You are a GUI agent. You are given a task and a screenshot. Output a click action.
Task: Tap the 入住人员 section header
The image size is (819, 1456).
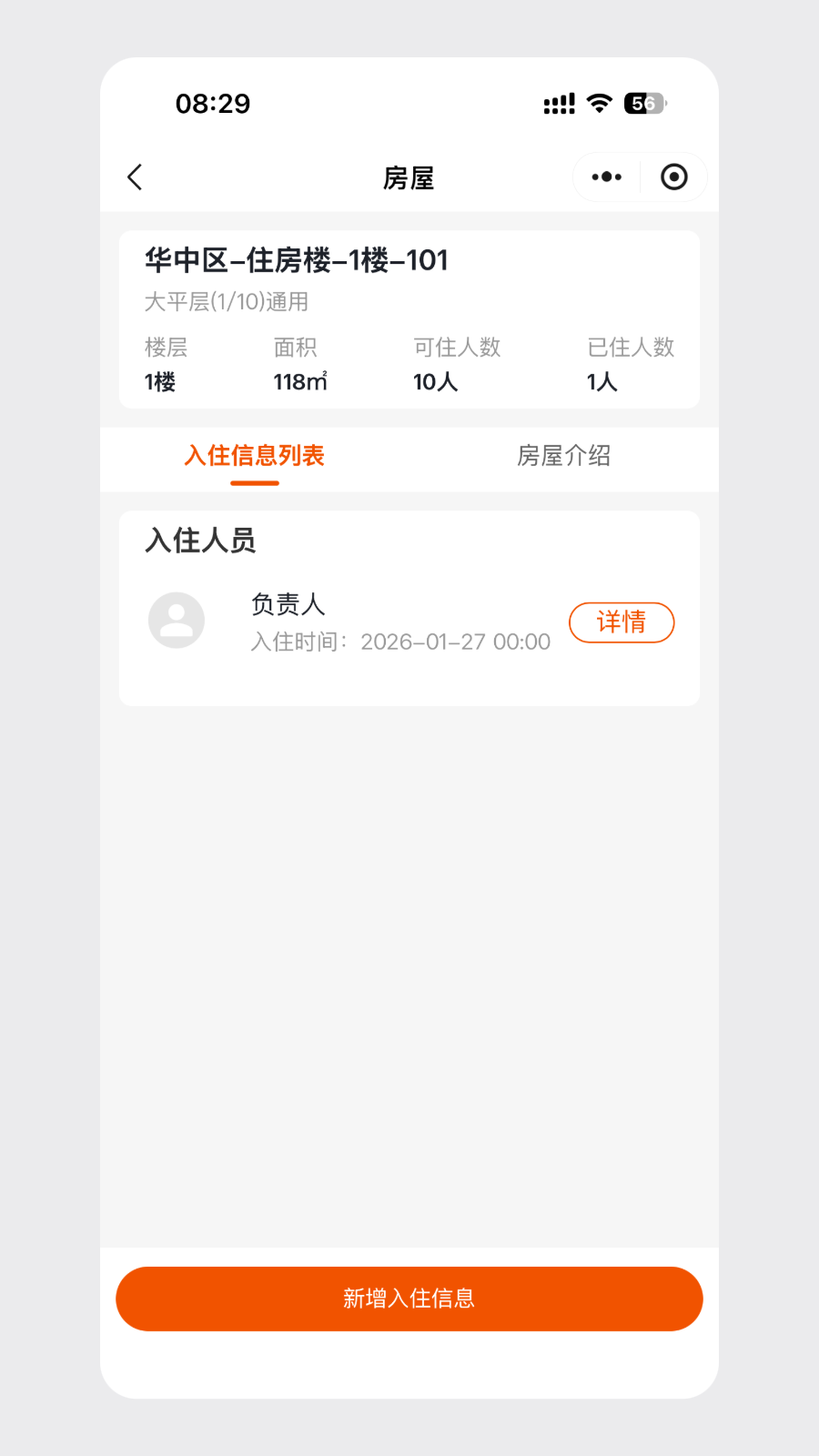tap(202, 540)
